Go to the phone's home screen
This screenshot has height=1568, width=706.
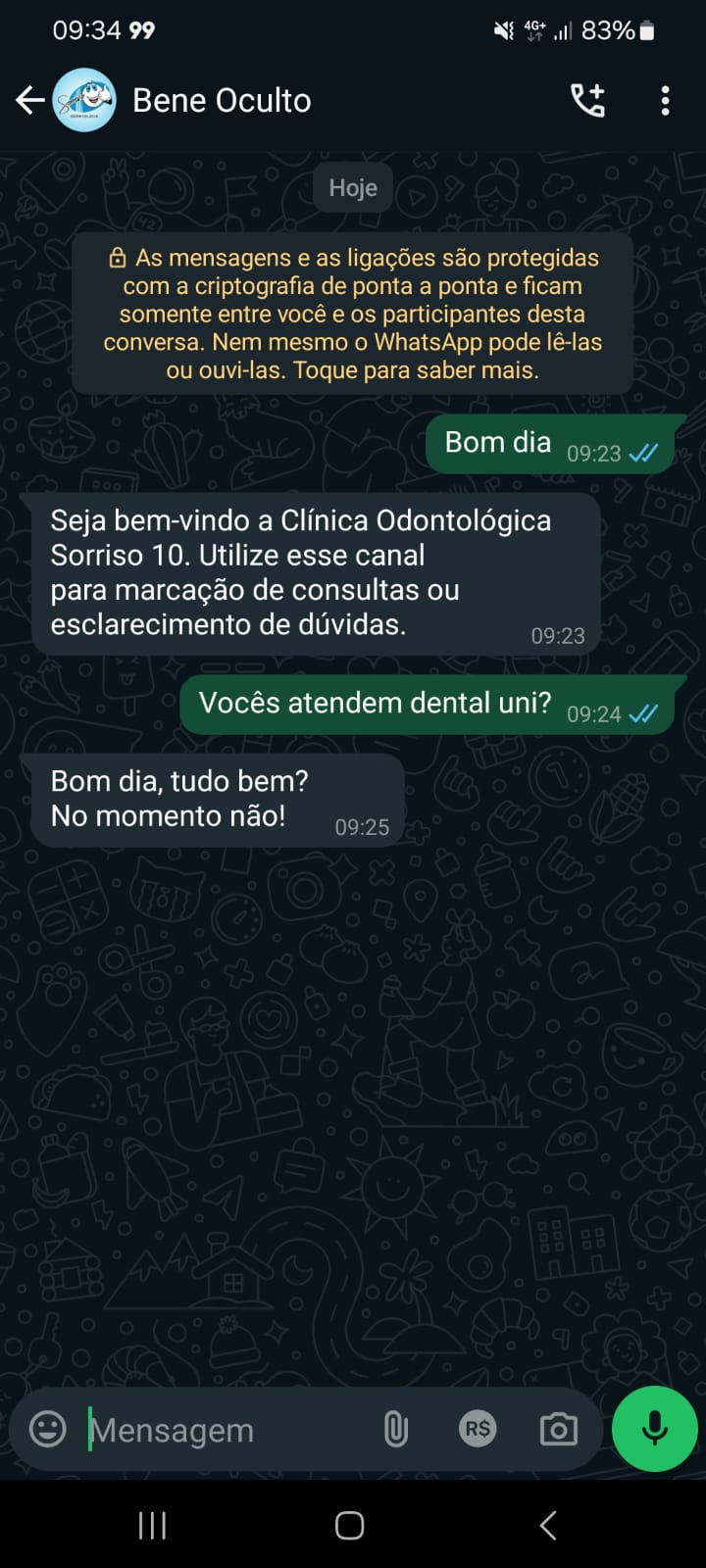(x=350, y=1525)
